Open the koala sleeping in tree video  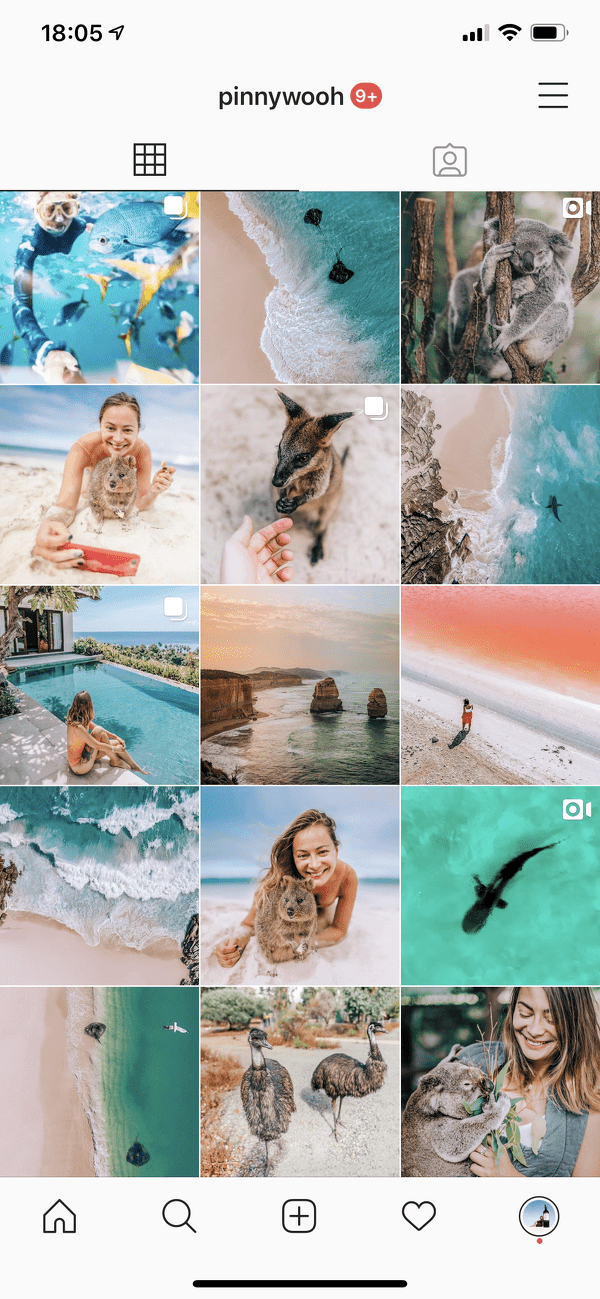click(x=500, y=287)
